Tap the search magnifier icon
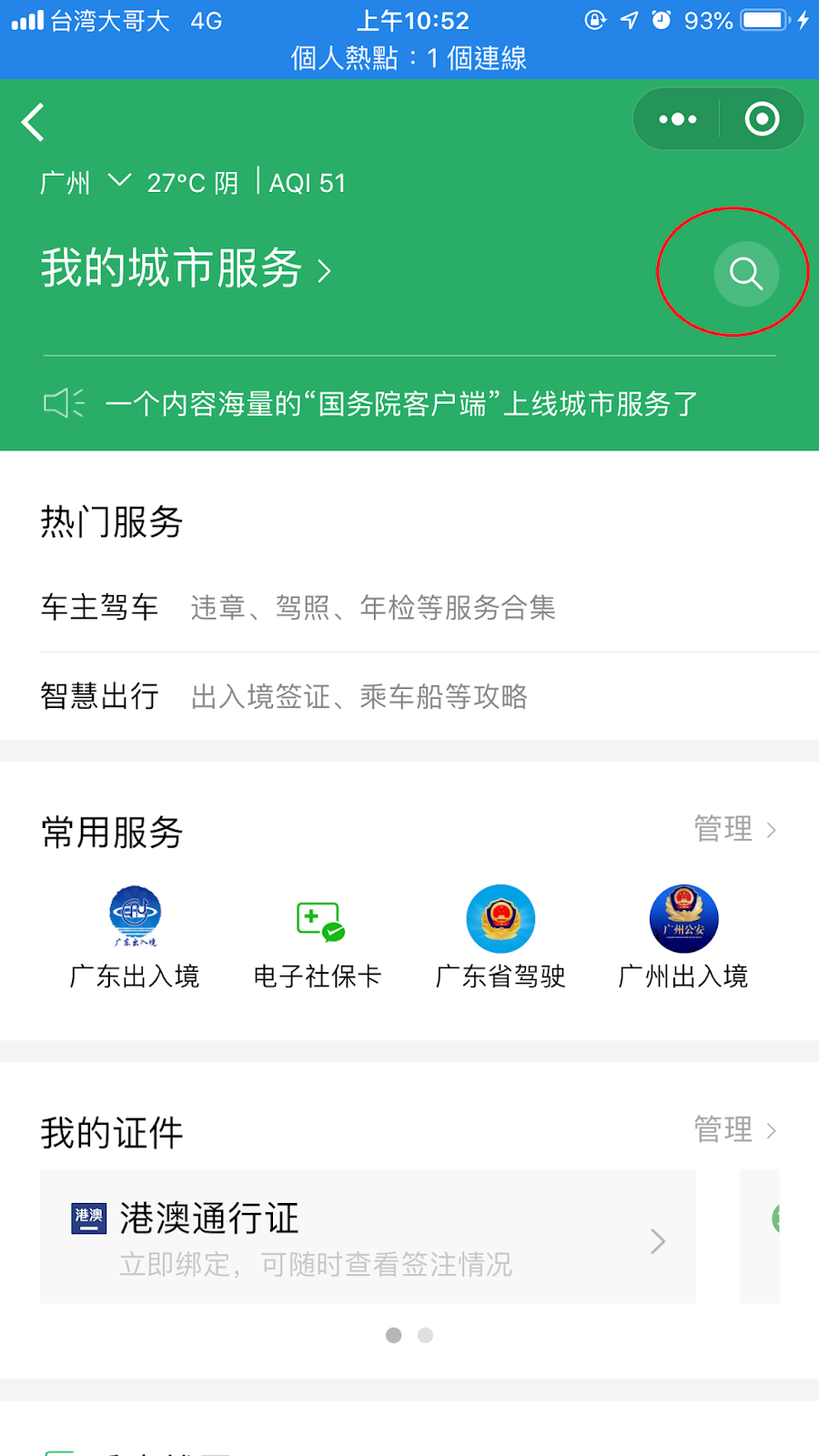The width and height of the screenshot is (819, 1456). (x=746, y=273)
